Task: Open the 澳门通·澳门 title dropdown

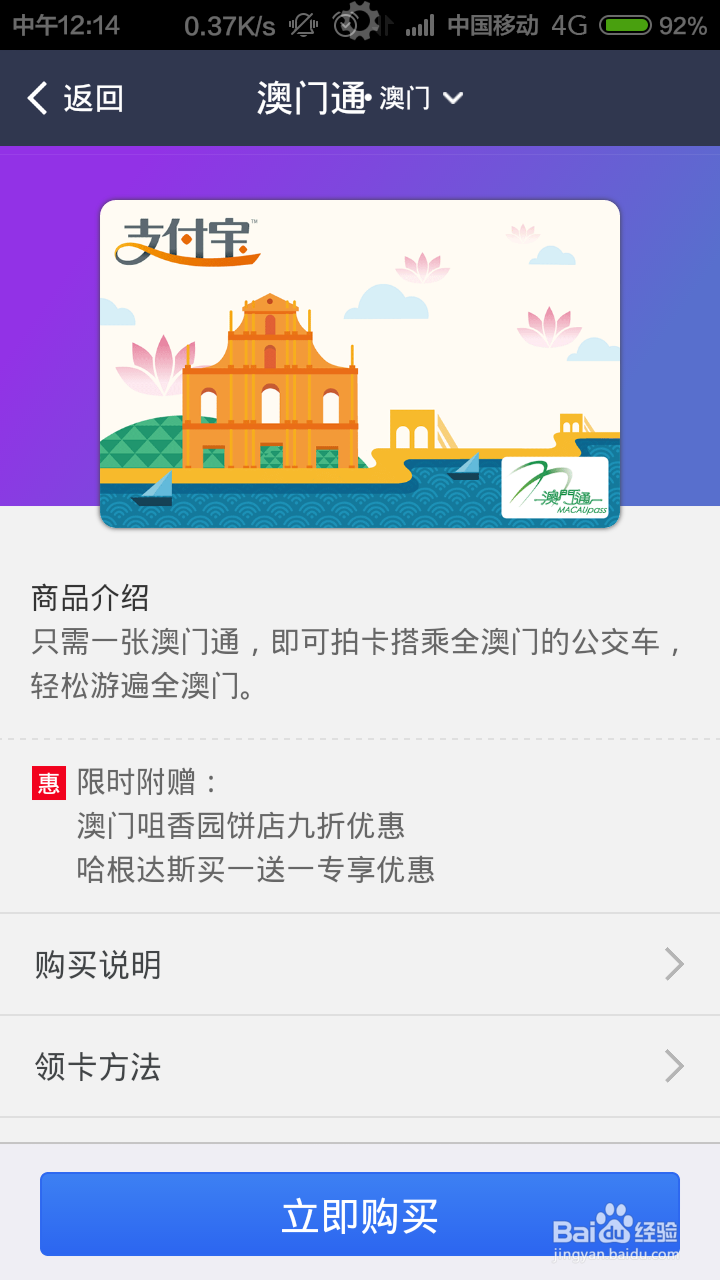Action: (454, 99)
